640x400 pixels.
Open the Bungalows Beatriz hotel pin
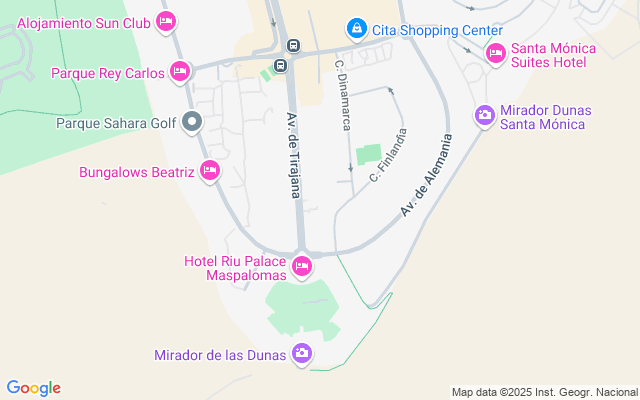tap(210, 172)
